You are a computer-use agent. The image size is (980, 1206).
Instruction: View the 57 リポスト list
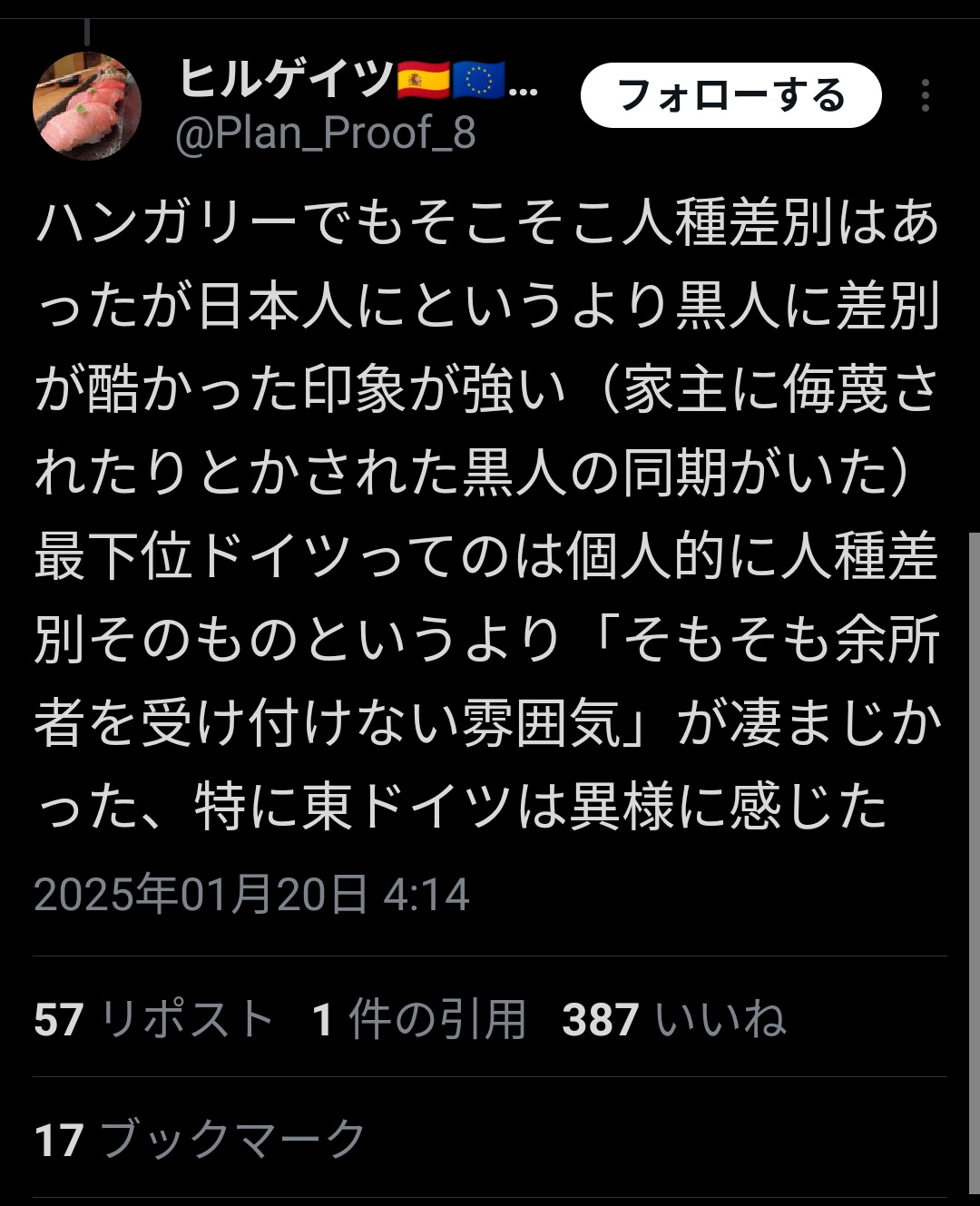point(154,1019)
